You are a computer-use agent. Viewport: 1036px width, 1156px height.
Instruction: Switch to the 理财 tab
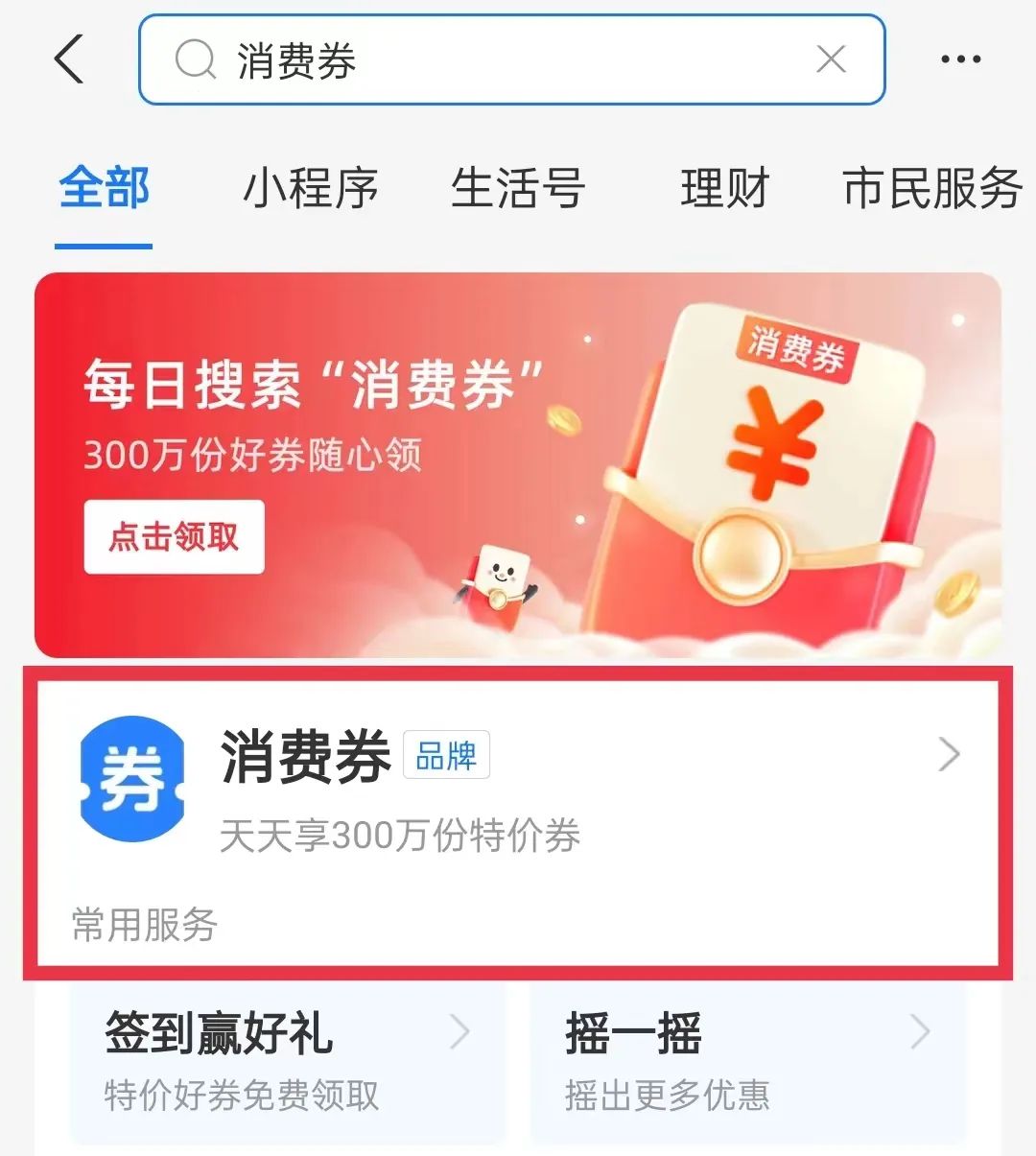pos(725,188)
